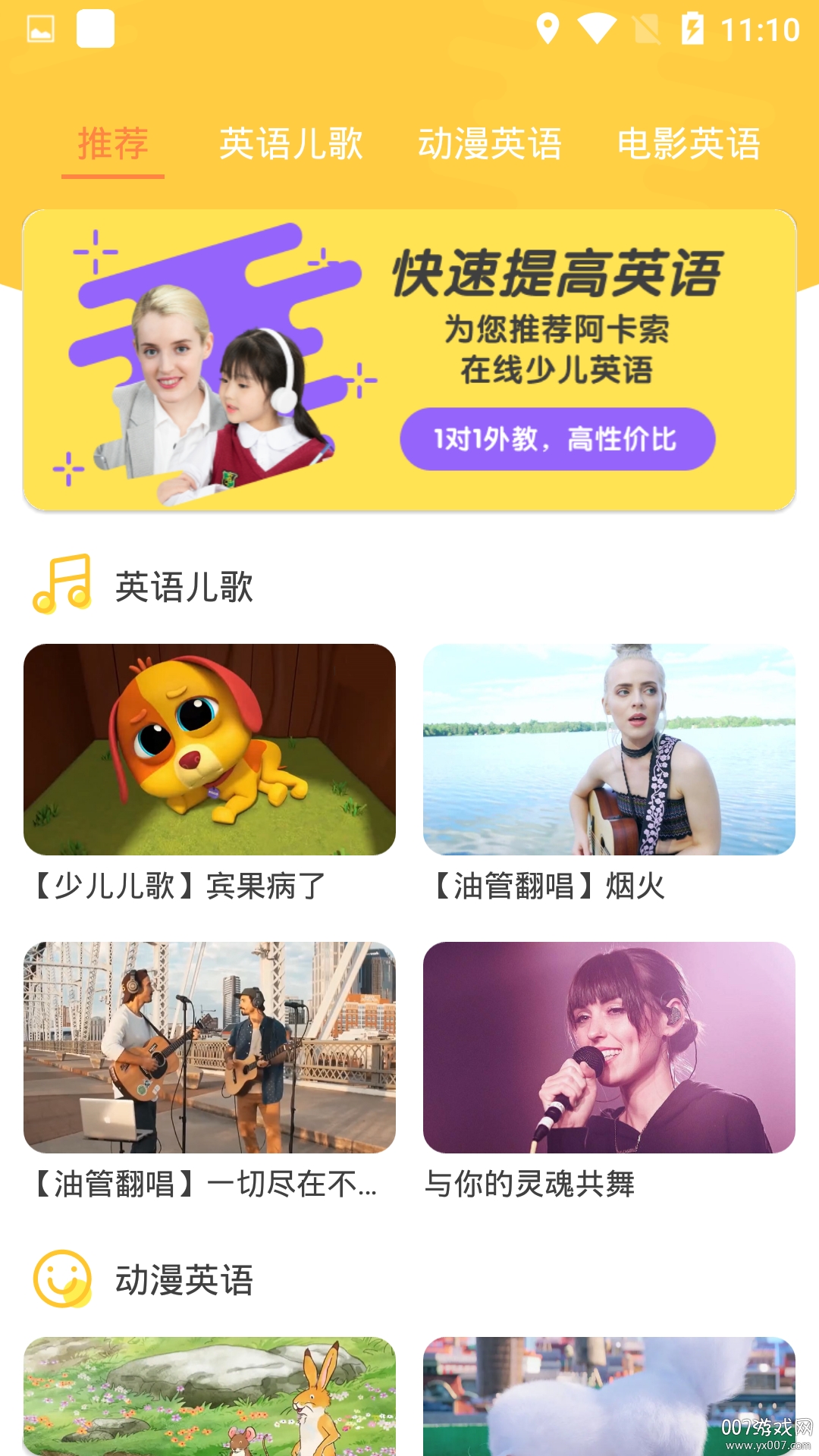This screenshot has height=1456, width=819.
Task: Watch 【油管翻唱】一切尽在不... video
Action: coord(209,1047)
